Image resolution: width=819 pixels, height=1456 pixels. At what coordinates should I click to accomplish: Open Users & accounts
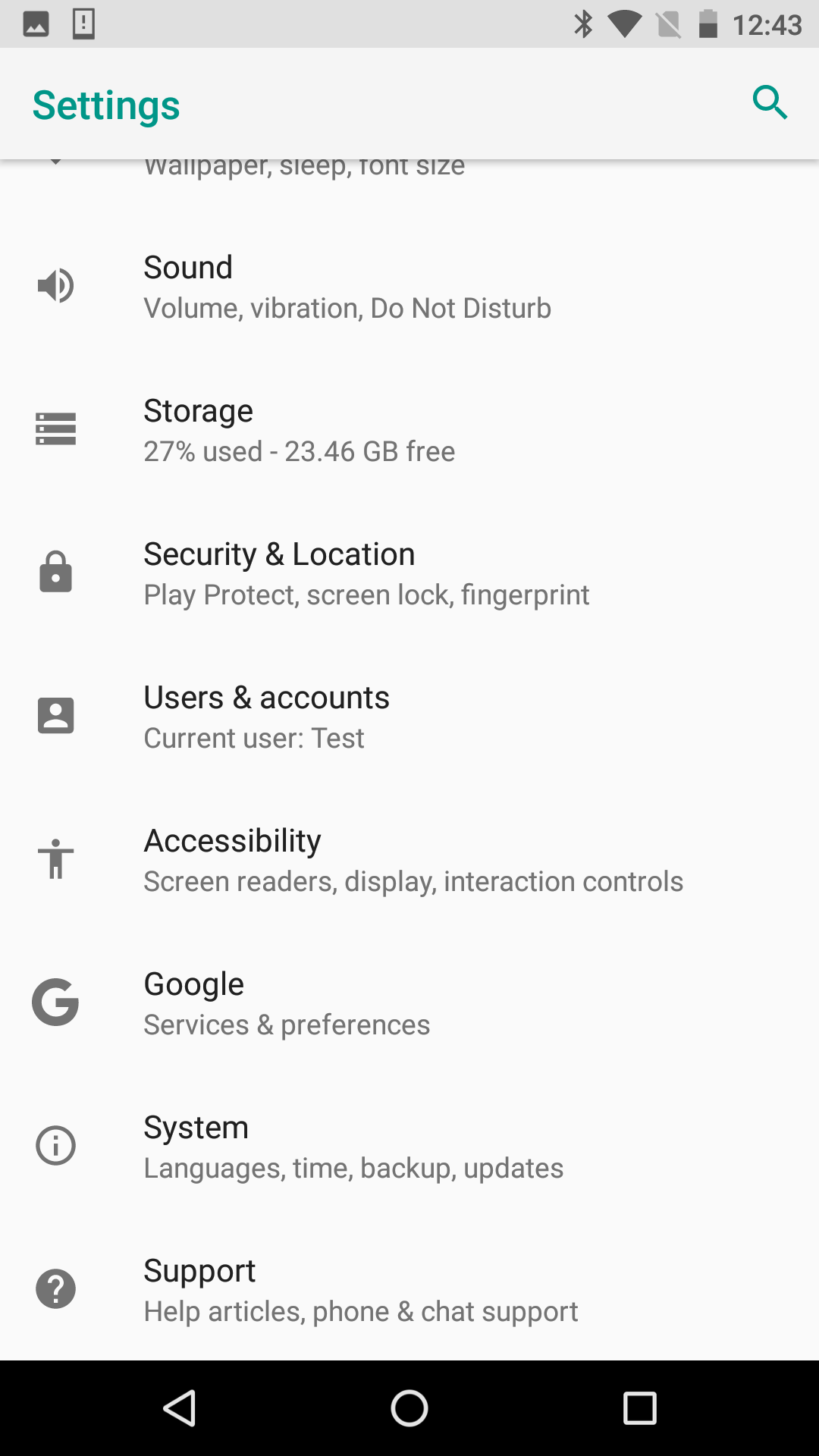coord(409,717)
